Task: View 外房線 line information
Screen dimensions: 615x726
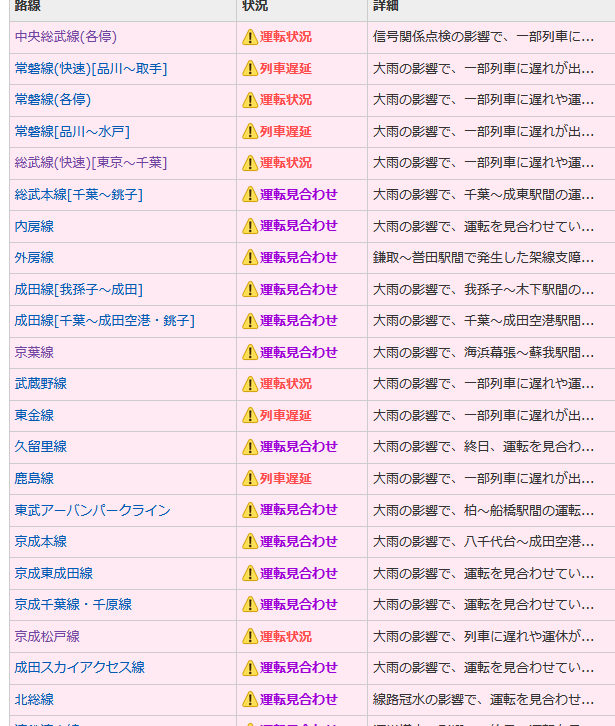Action: pos(34,257)
